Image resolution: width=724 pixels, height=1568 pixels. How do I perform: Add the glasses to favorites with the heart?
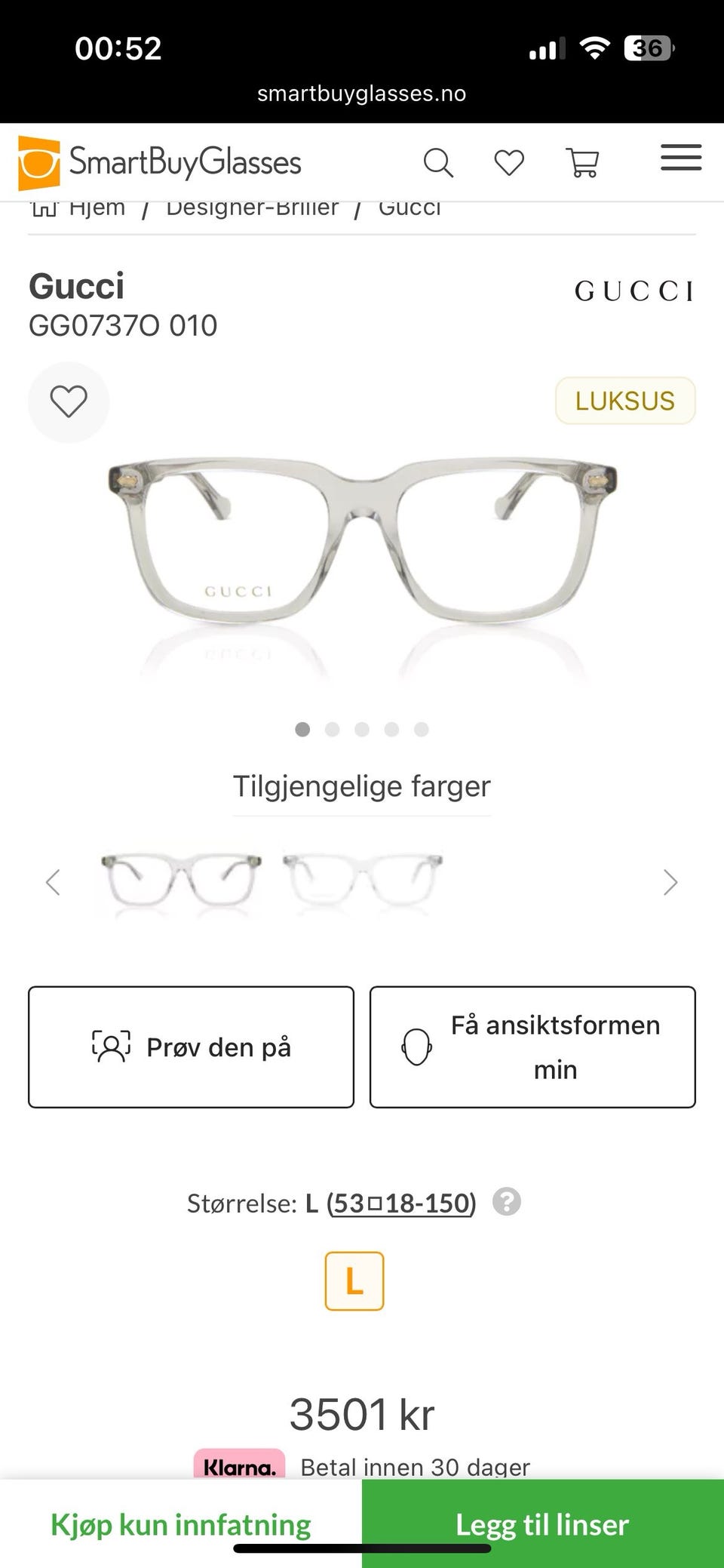coord(69,401)
